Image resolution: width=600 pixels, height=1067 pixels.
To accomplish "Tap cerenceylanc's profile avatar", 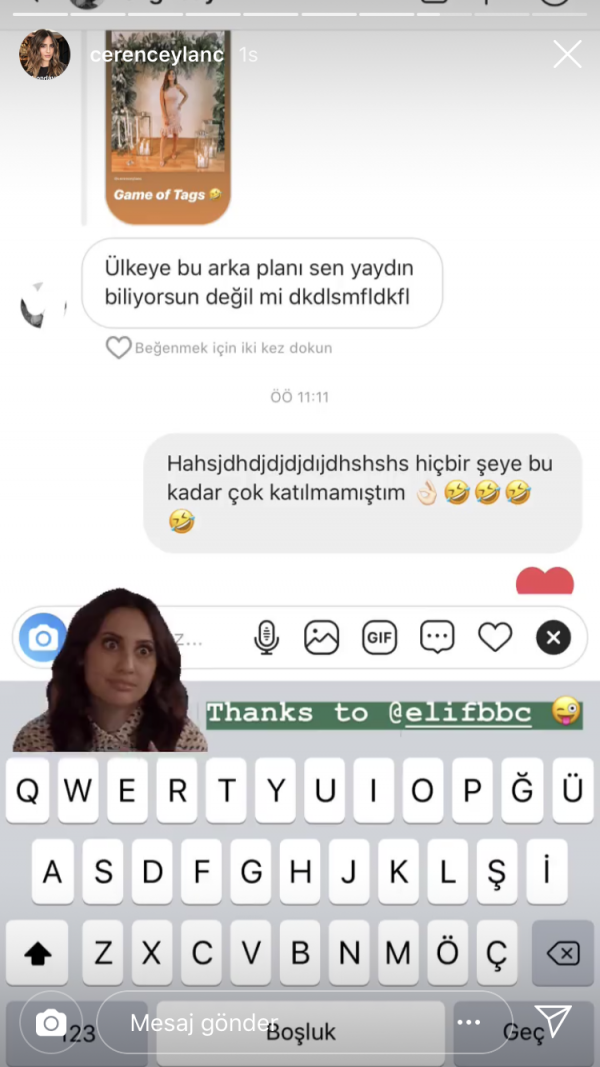I will pyautogui.click(x=45, y=54).
